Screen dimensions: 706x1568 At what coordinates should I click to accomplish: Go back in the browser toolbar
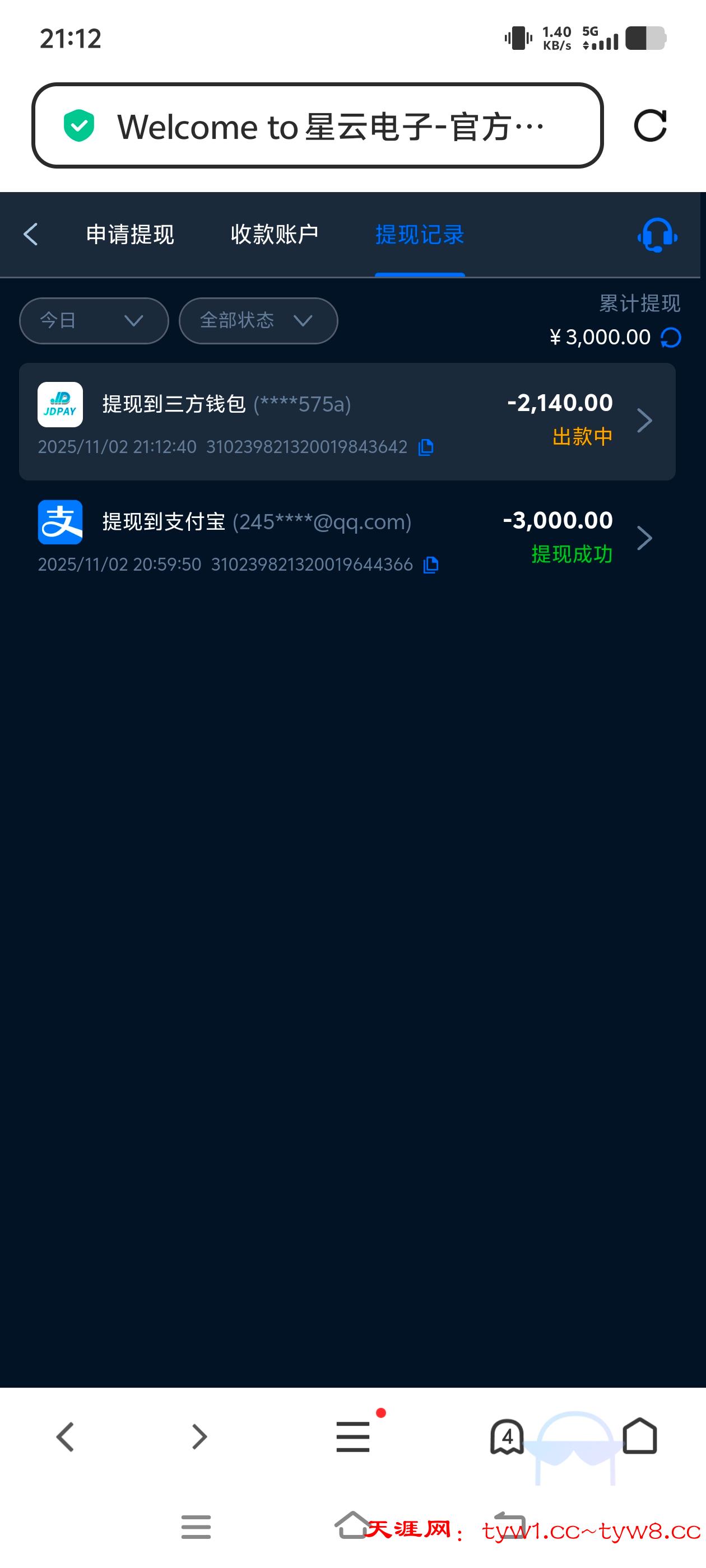click(x=65, y=1436)
